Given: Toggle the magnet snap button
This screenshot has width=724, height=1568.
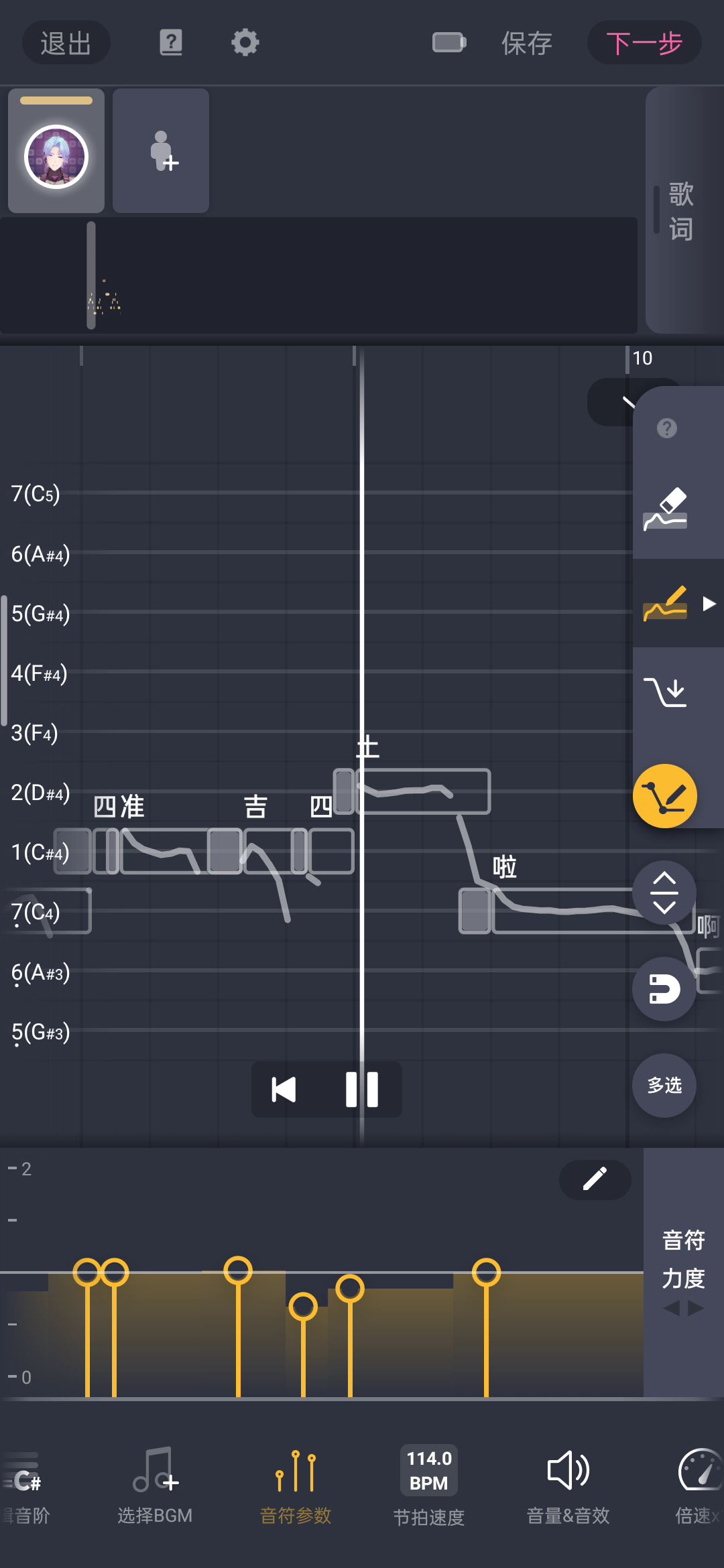Looking at the screenshot, I should click(x=664, y=989).
